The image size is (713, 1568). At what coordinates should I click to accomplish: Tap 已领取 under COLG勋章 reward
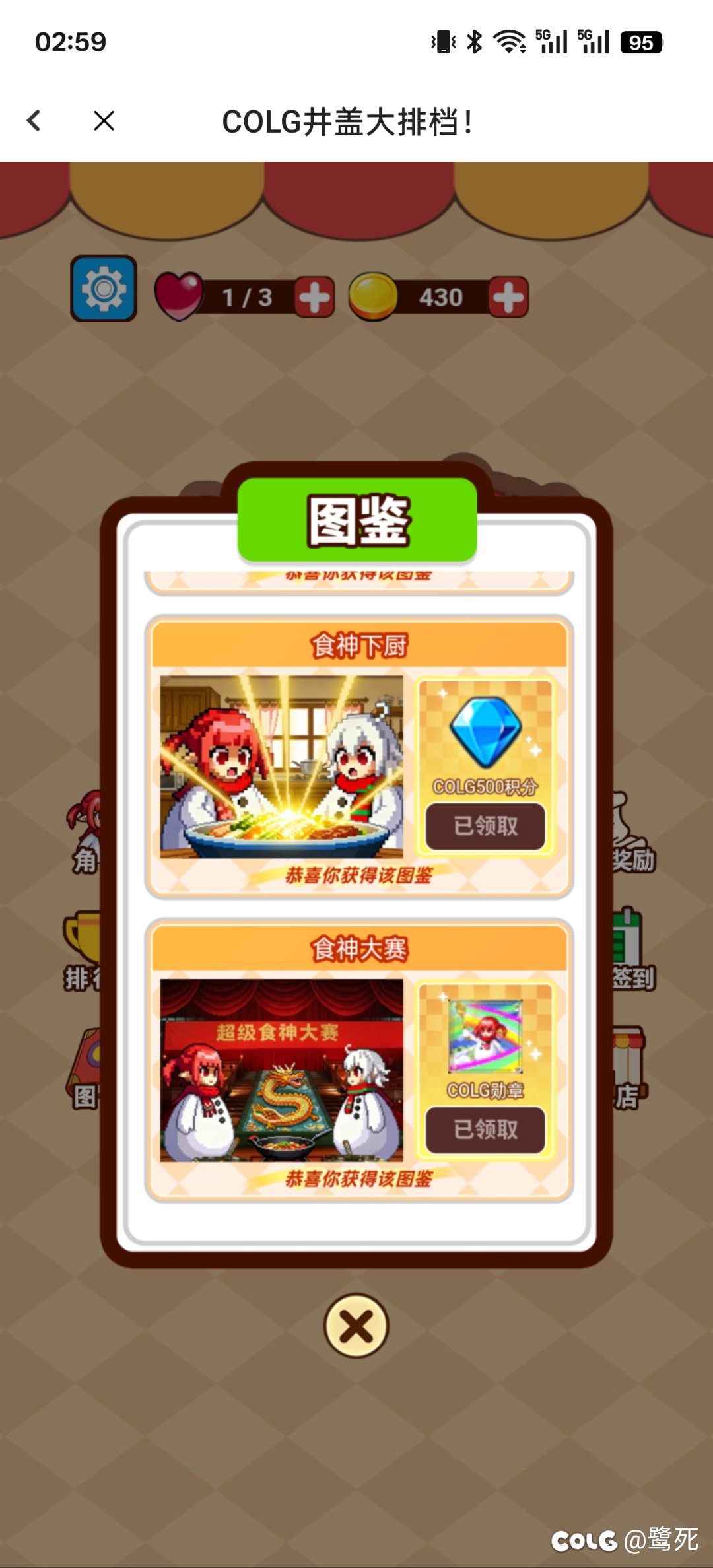click(x=485, y=1130)
